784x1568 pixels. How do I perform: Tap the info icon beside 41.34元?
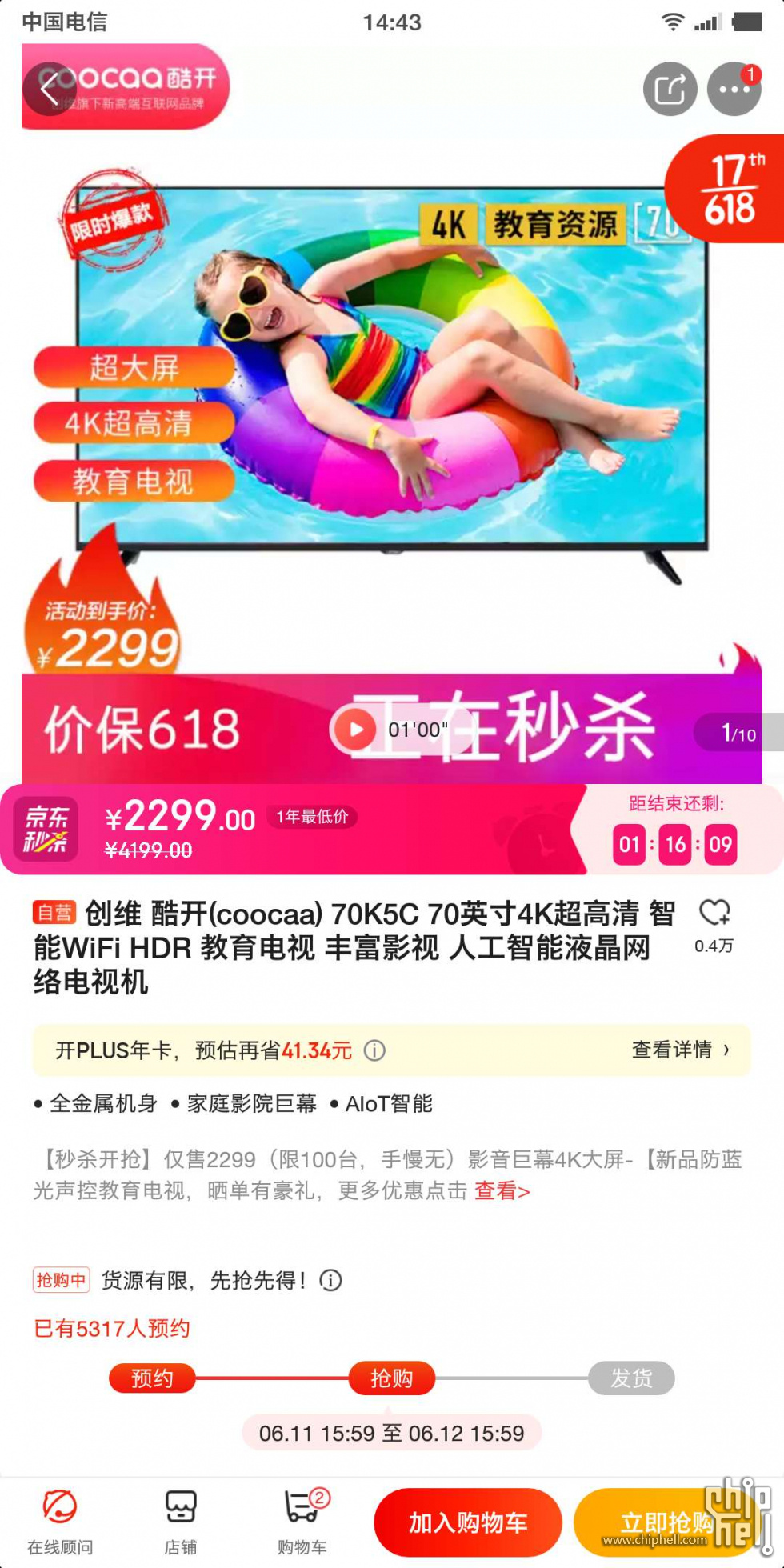tap(374, 1050)
